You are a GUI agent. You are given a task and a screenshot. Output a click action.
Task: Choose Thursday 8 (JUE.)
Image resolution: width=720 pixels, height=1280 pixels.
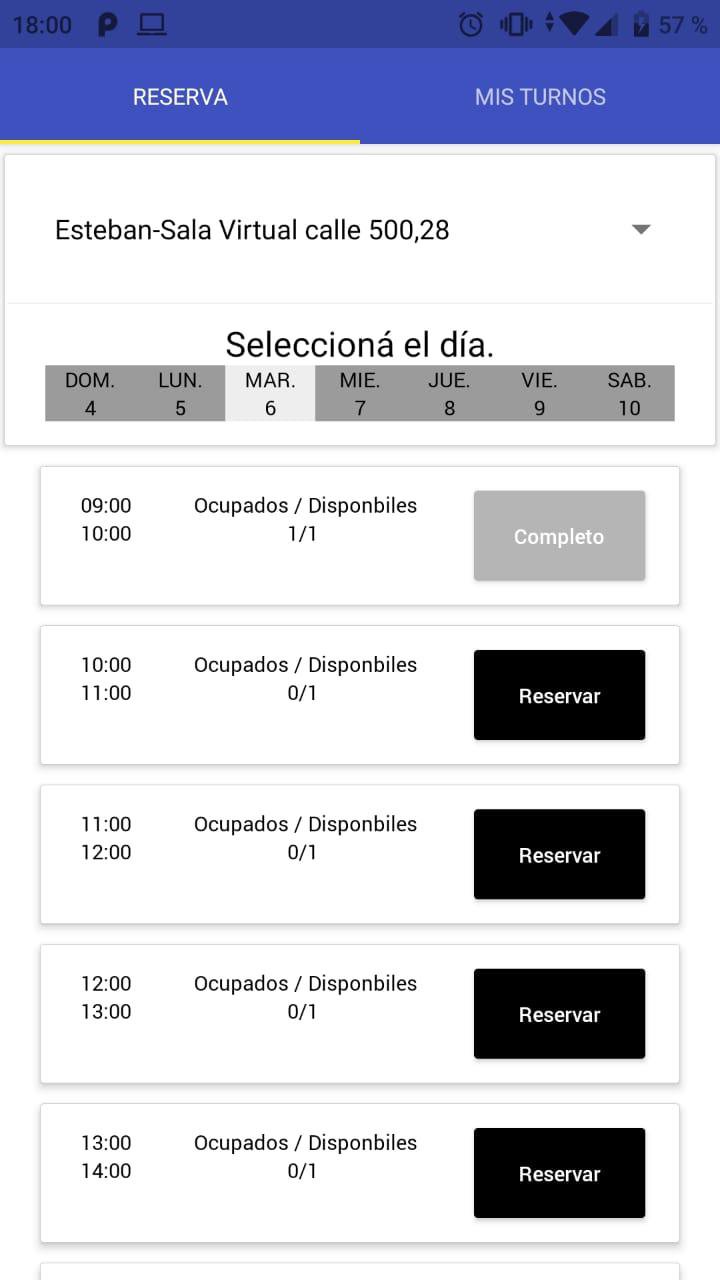tap(450, 393)
